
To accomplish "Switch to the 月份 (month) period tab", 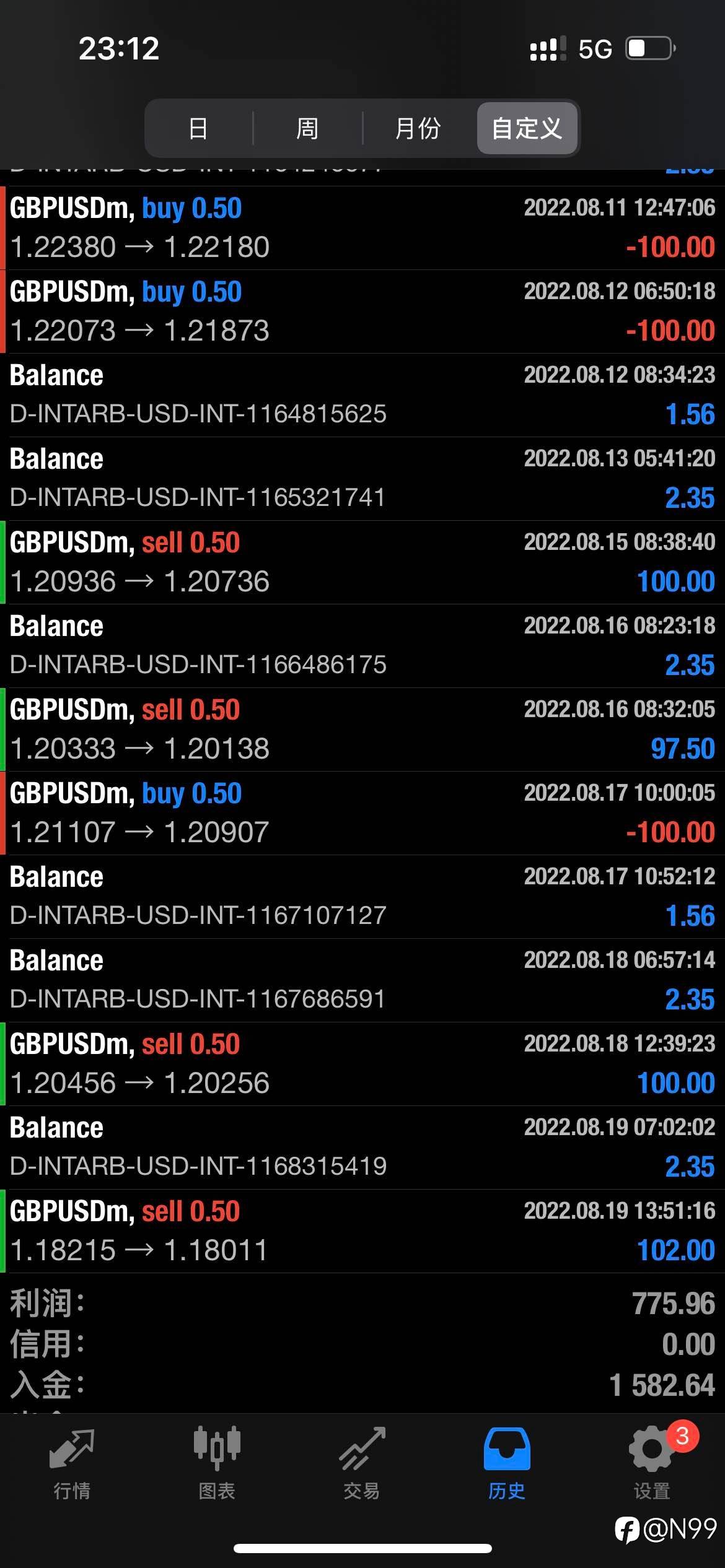I will [x=418, y=128].
